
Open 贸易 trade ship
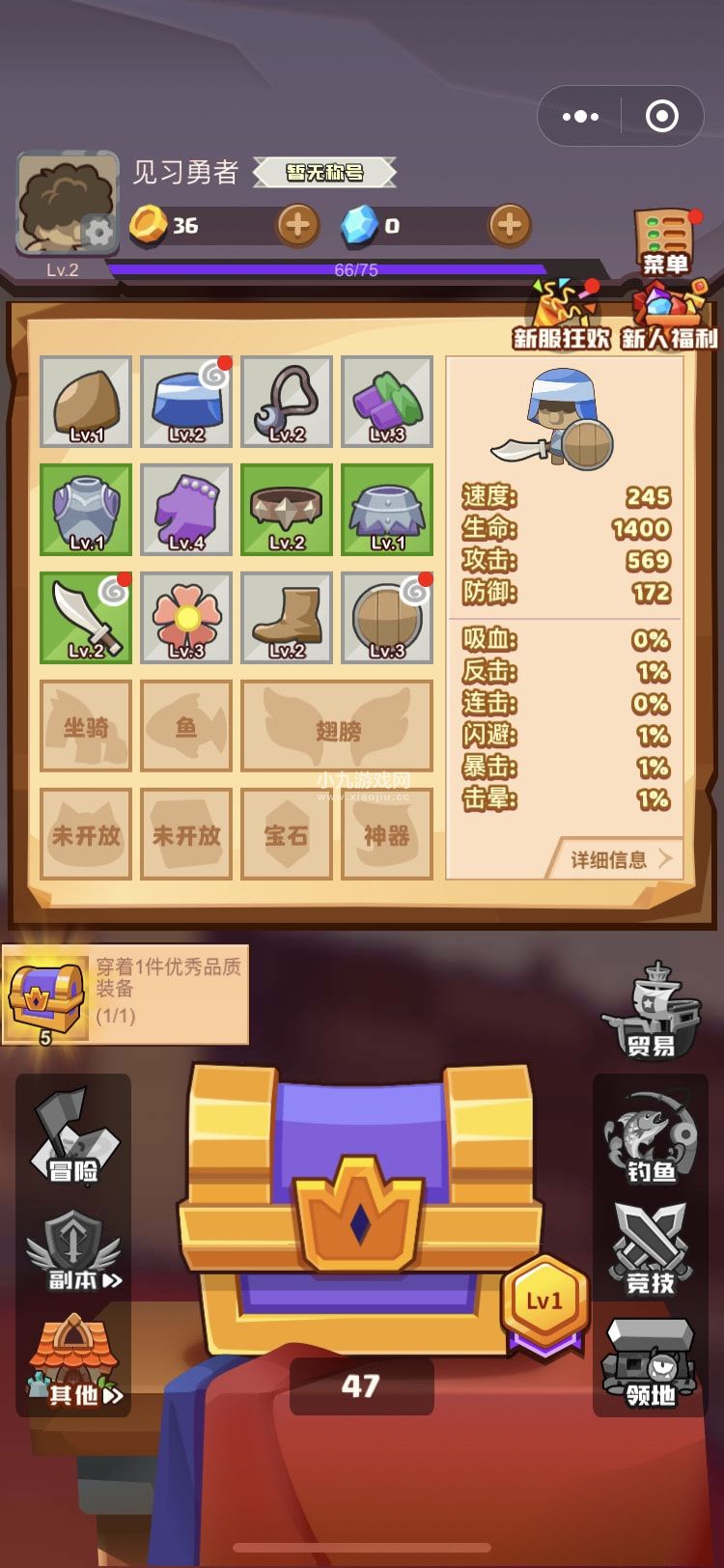click(x=650, y=1012)
